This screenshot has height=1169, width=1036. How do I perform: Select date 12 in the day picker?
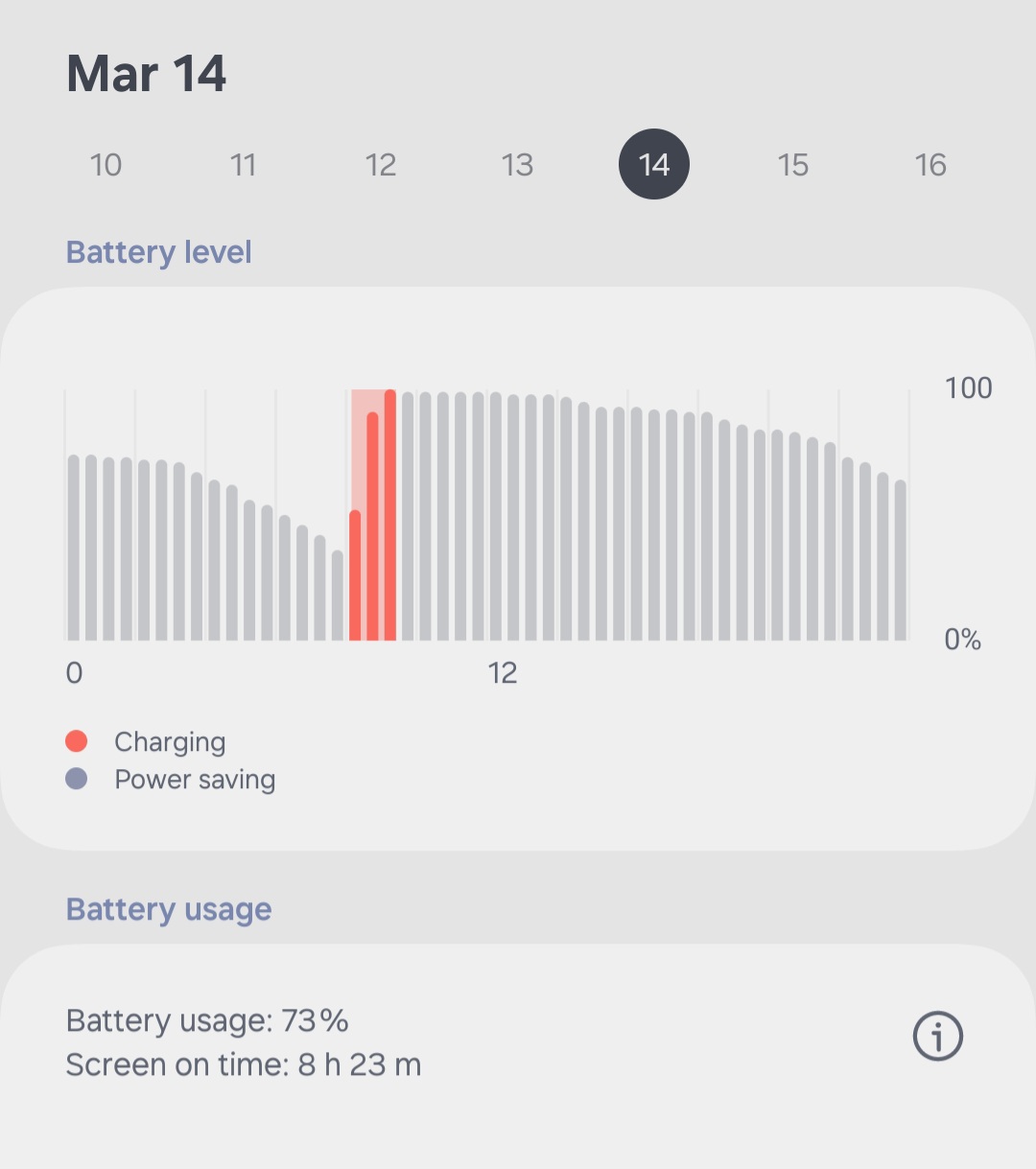380,164
